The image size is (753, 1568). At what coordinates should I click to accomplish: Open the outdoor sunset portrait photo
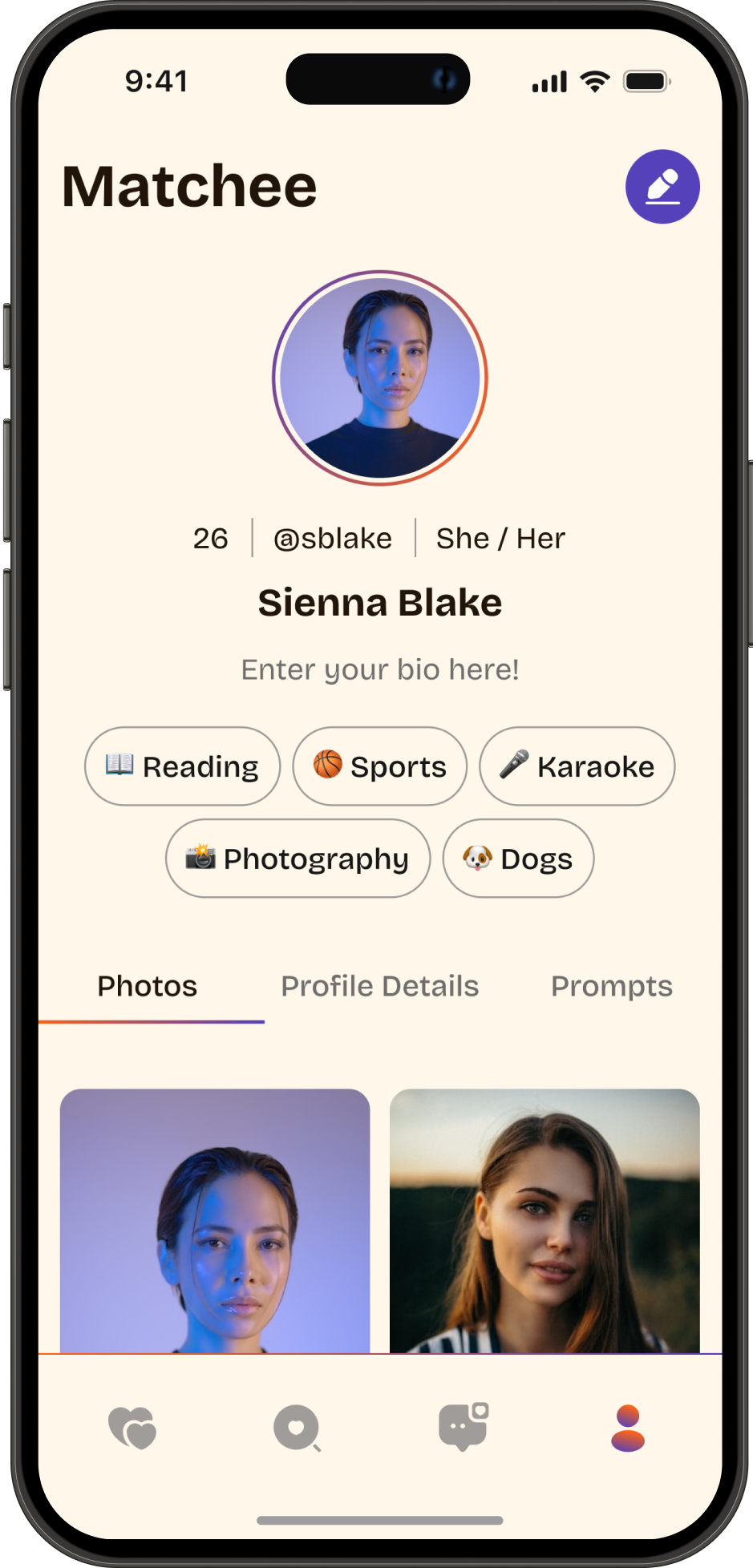[x=545, y=1220]
